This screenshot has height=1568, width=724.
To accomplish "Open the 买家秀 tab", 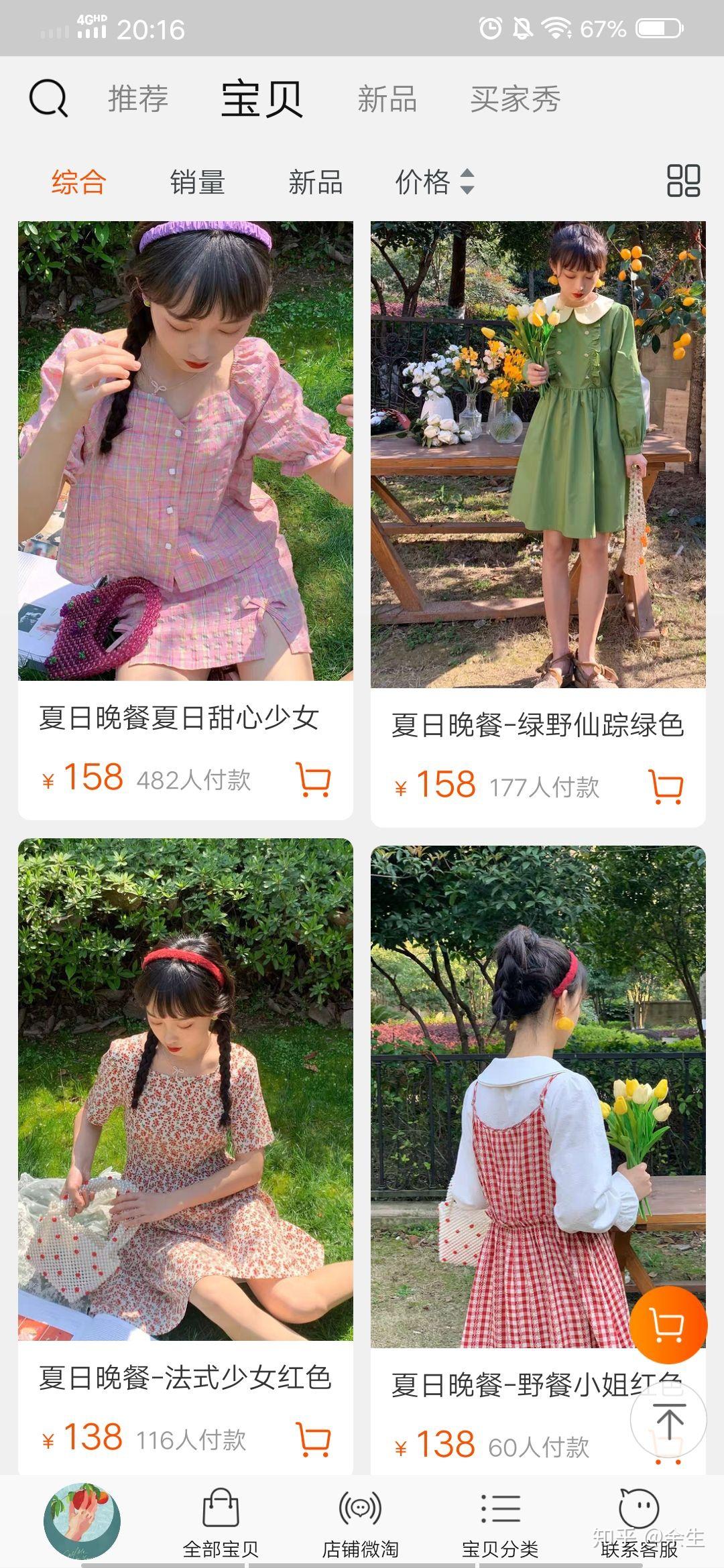I will [515, 99].
